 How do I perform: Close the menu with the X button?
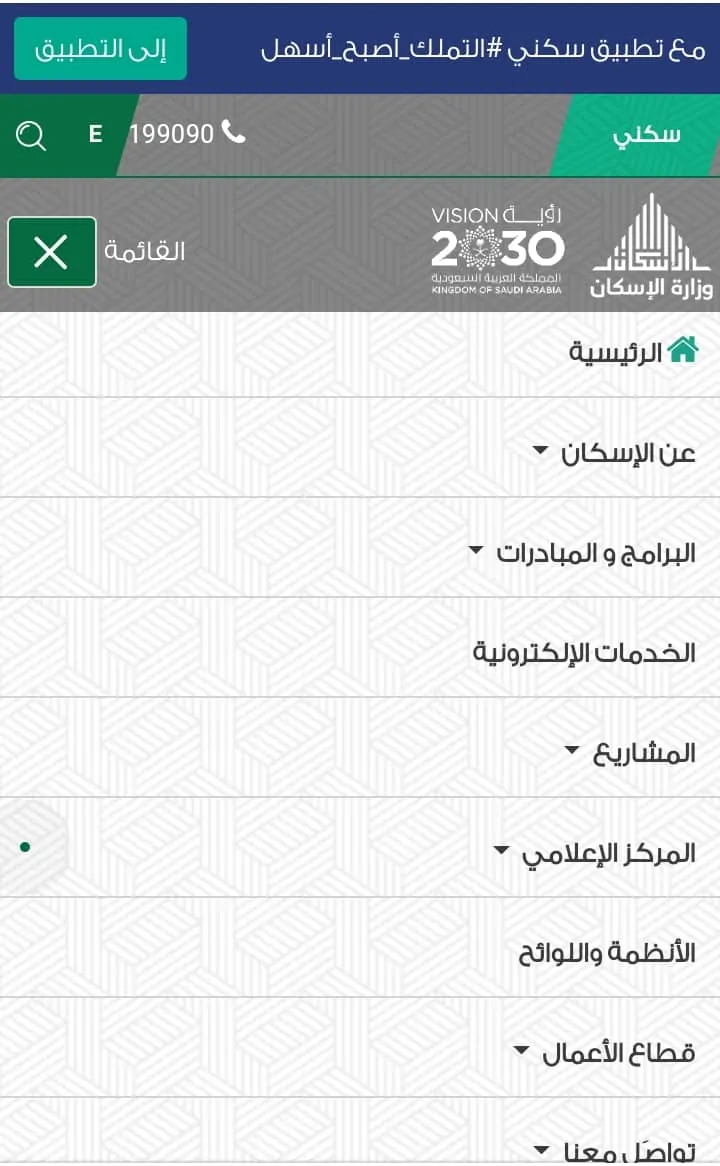coord(52,252)
